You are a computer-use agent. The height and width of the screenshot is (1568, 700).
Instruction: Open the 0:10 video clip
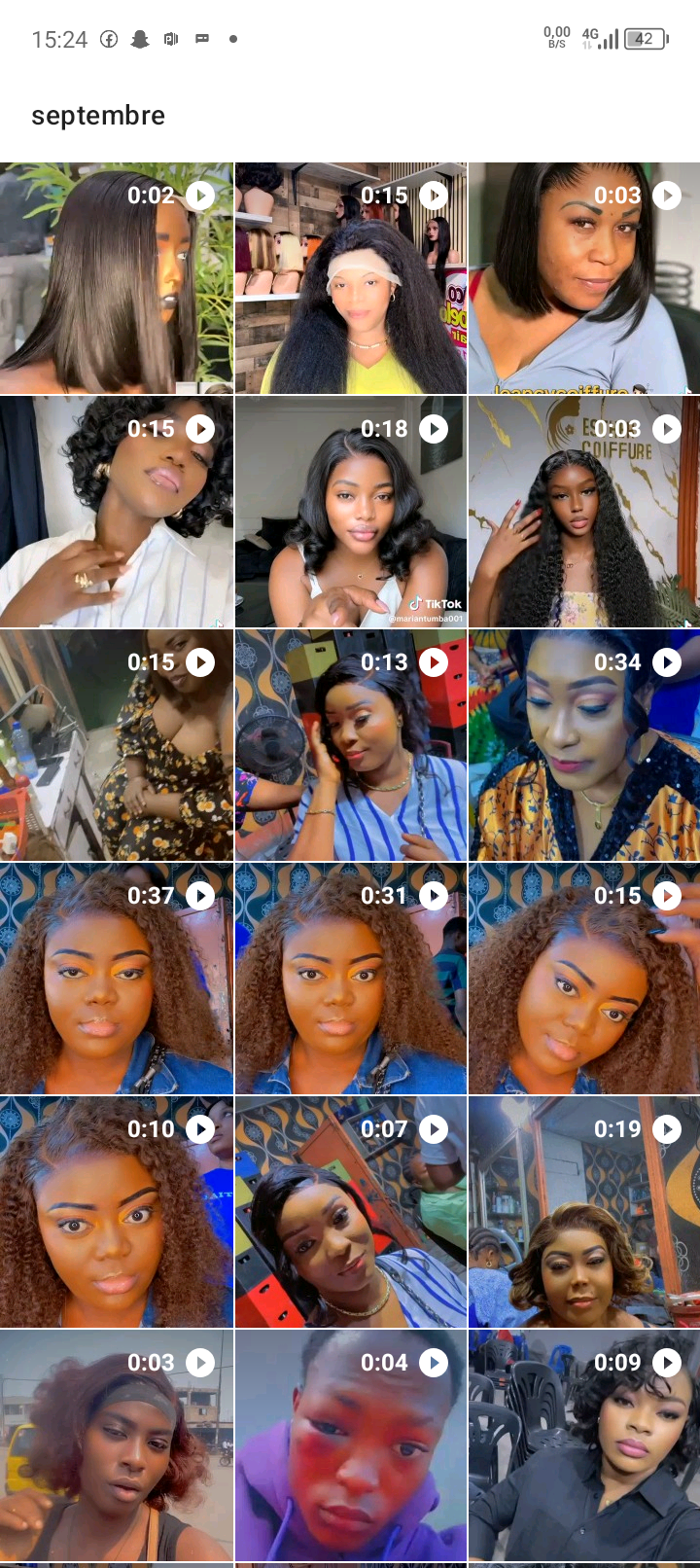(x=117, y=1212)
